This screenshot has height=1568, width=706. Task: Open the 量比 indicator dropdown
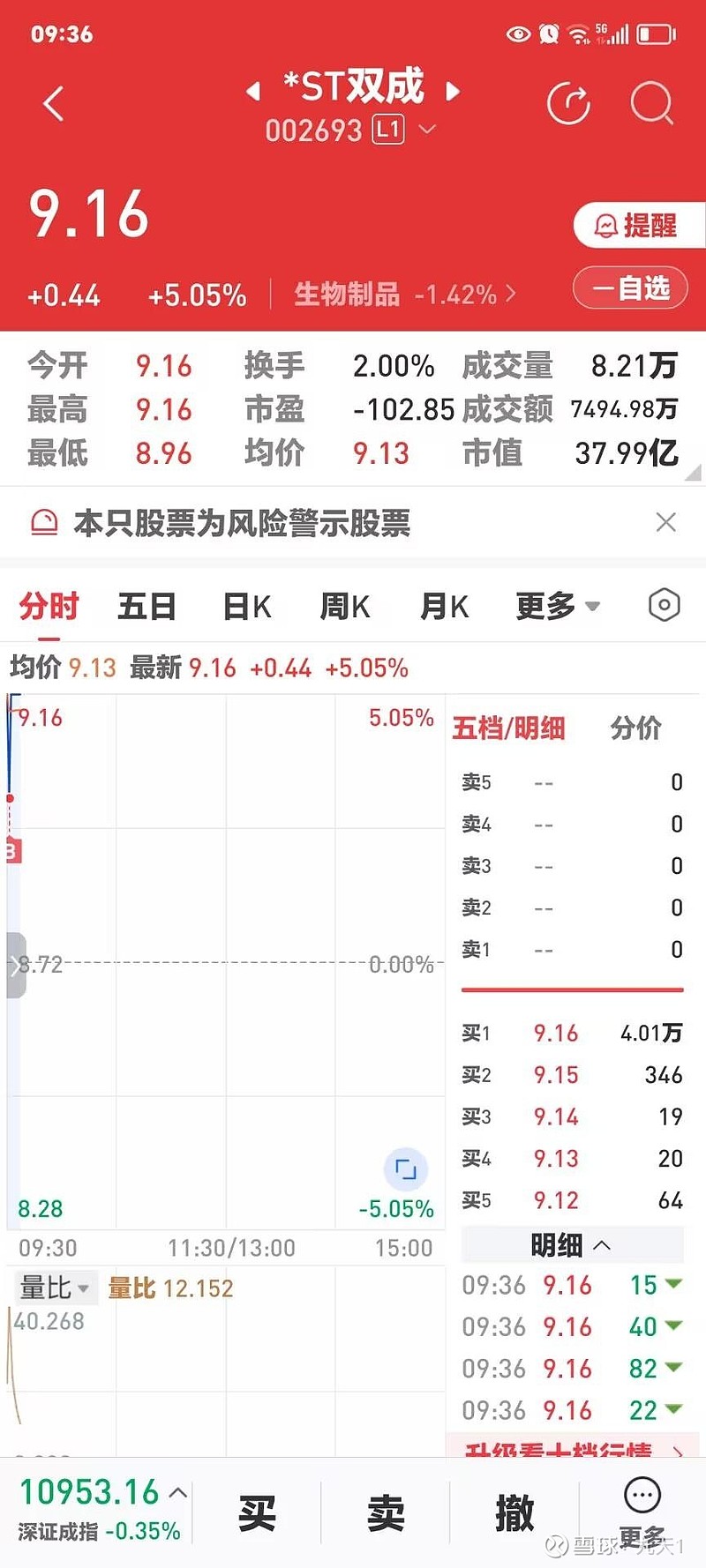tap(55, 1288)
